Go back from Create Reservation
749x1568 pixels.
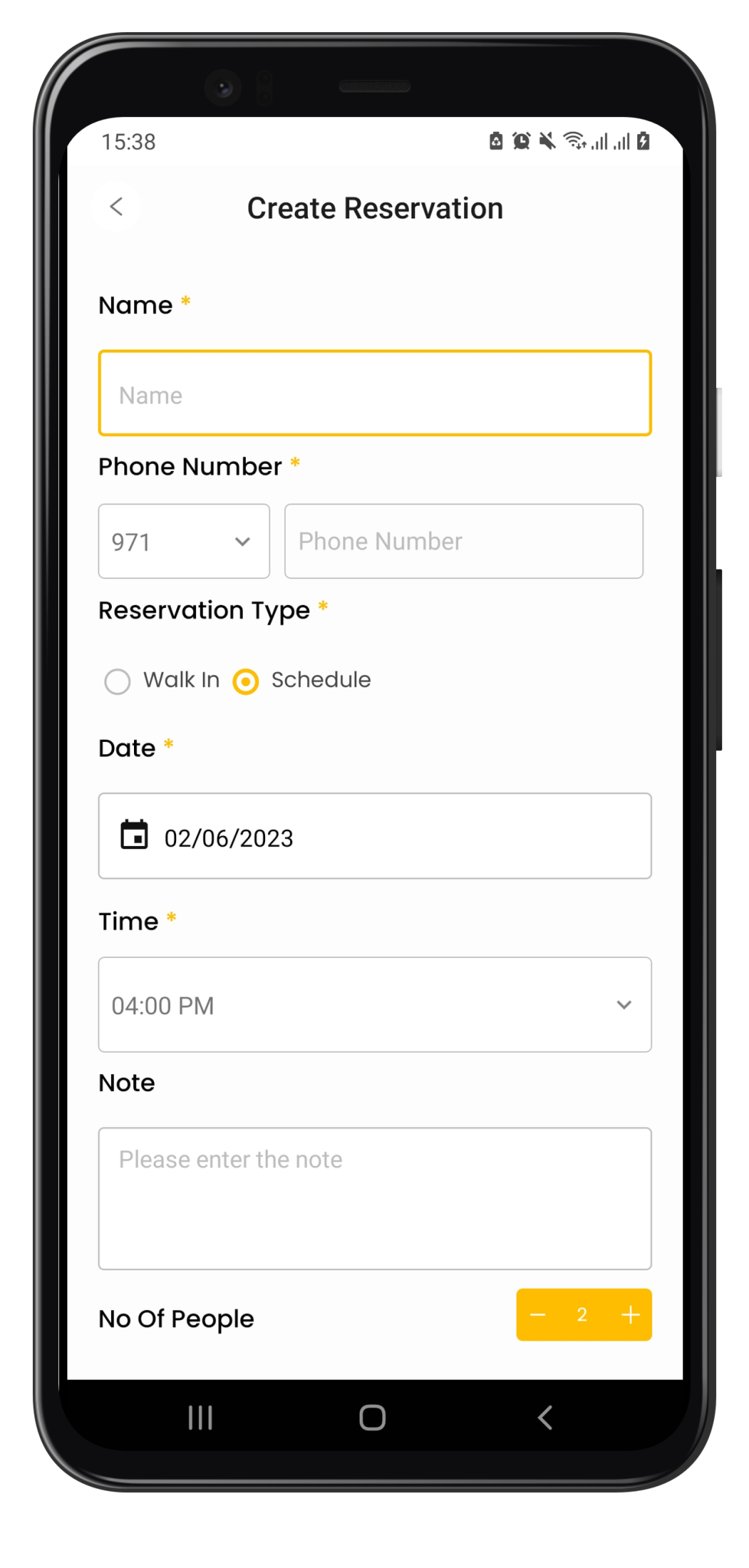[x=116, y=207]
